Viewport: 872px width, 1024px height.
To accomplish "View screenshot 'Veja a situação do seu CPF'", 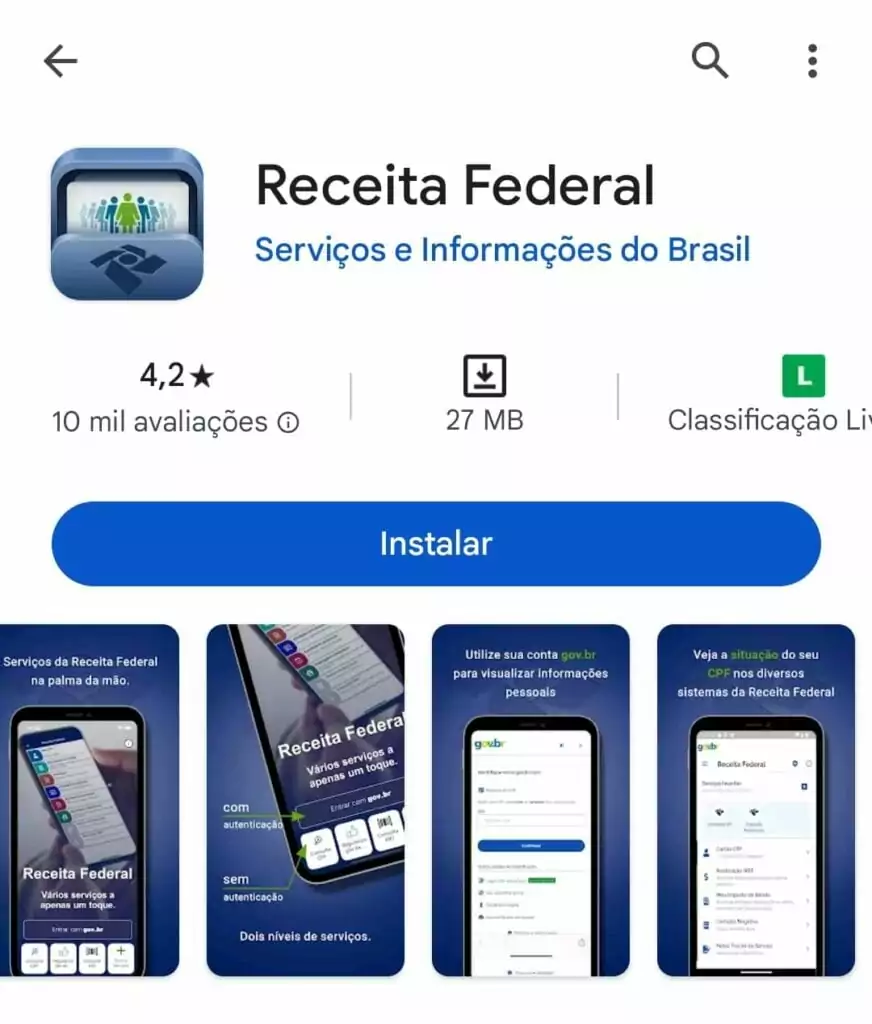I will pyautogui.click(x=755, y=800).
